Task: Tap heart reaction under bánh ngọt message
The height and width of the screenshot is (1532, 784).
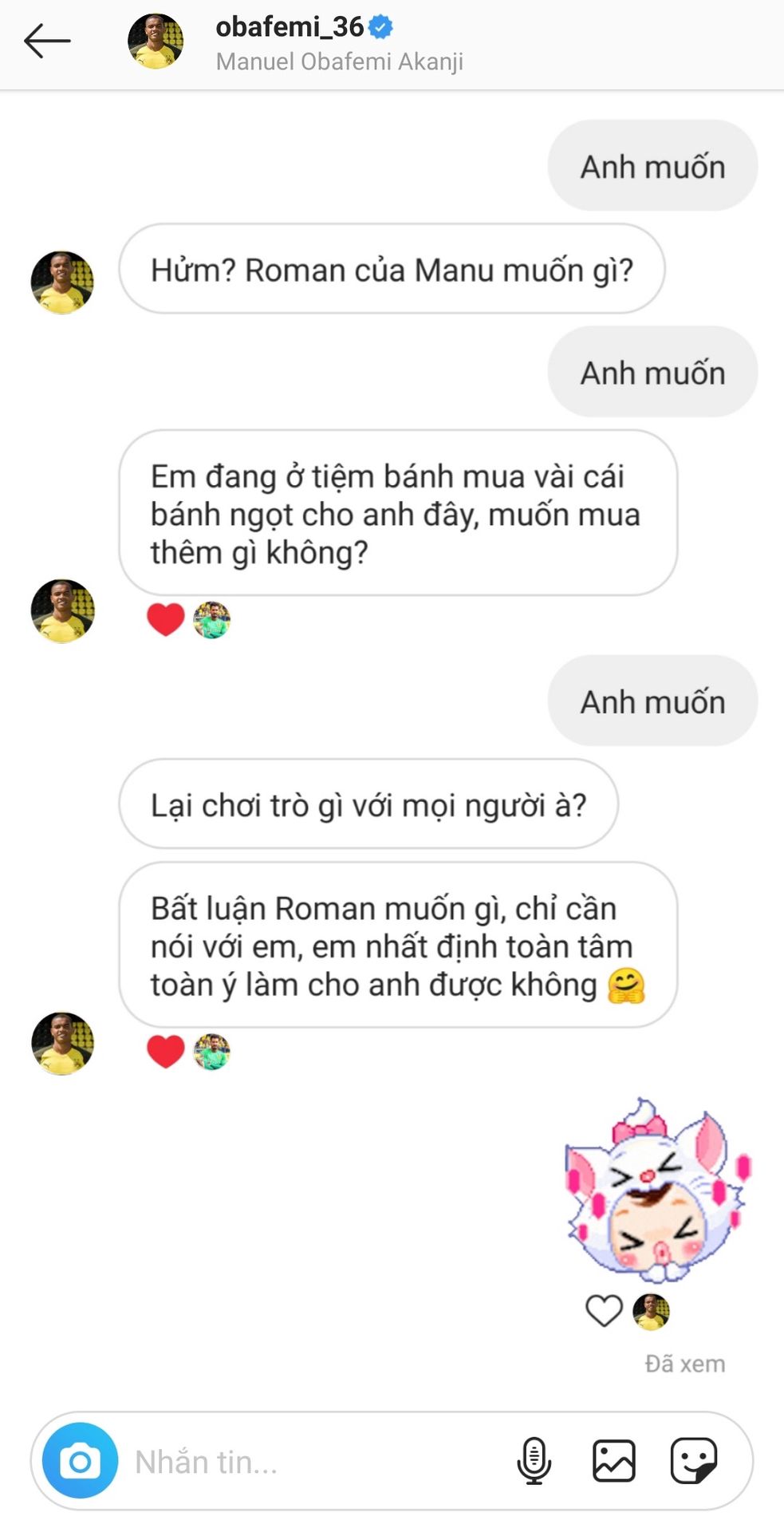Action: (166, 620)
